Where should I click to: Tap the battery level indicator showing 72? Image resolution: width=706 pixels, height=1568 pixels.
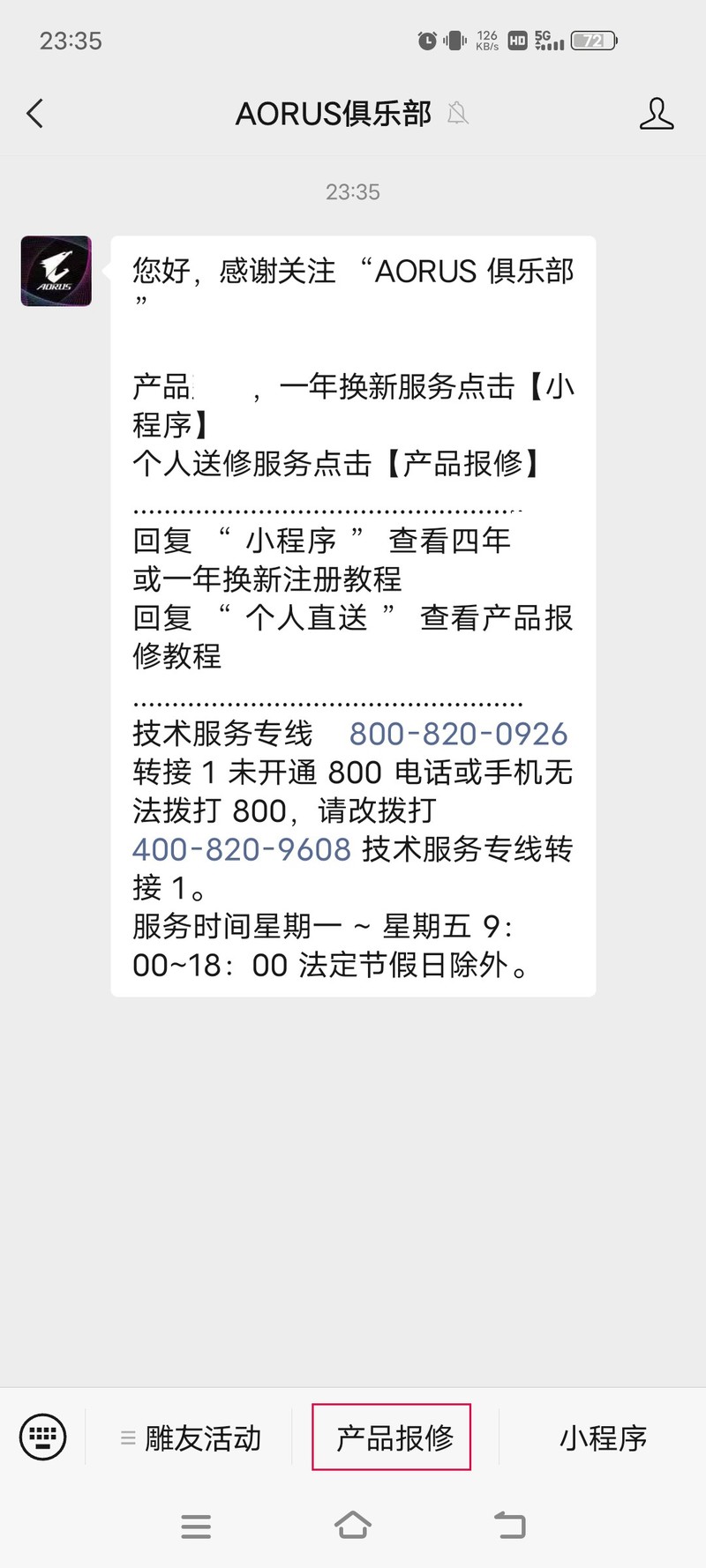pyautogui.click(x=594, y=41)
